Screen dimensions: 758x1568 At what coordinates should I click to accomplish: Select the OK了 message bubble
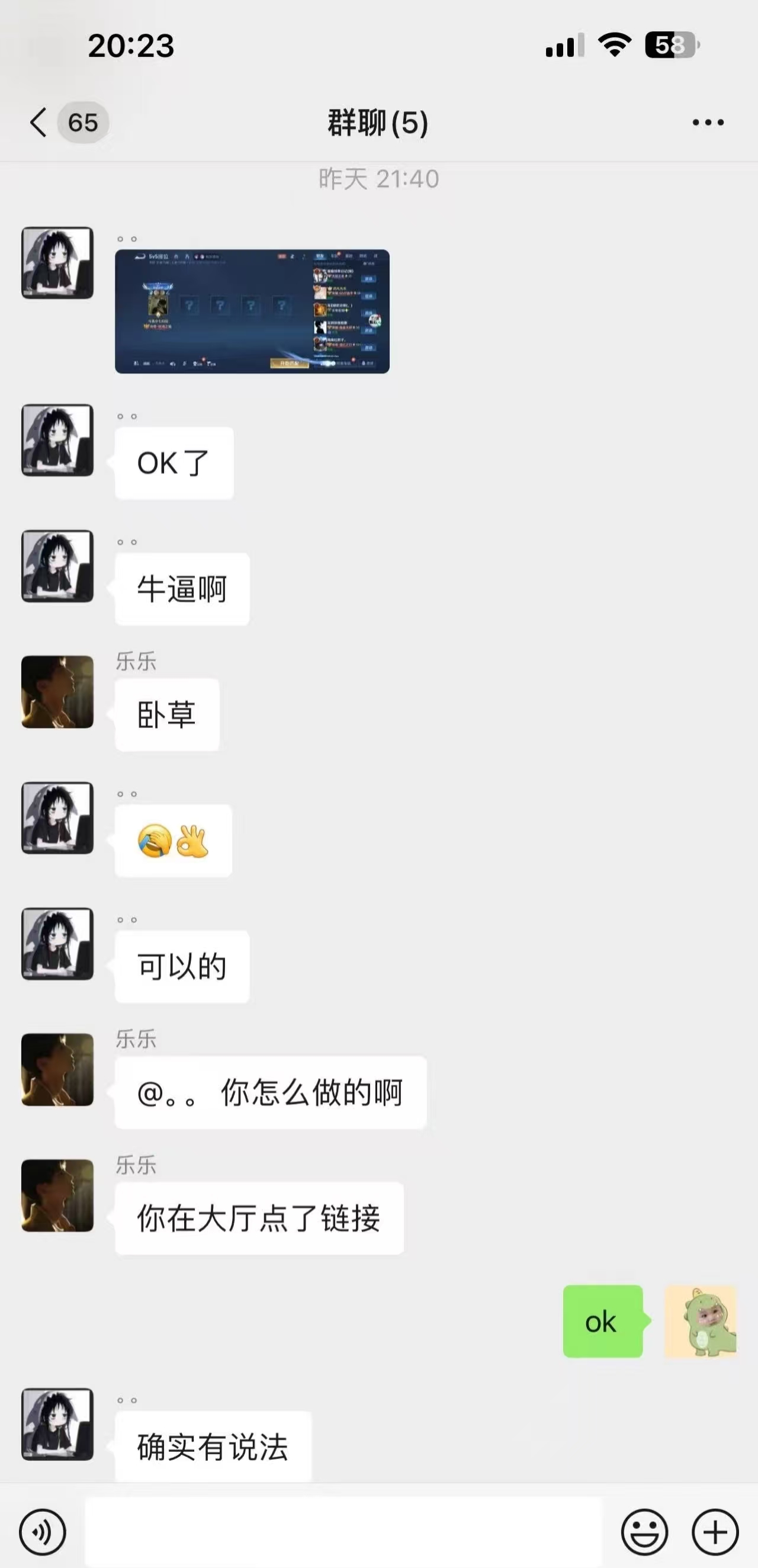coord(174,463)
